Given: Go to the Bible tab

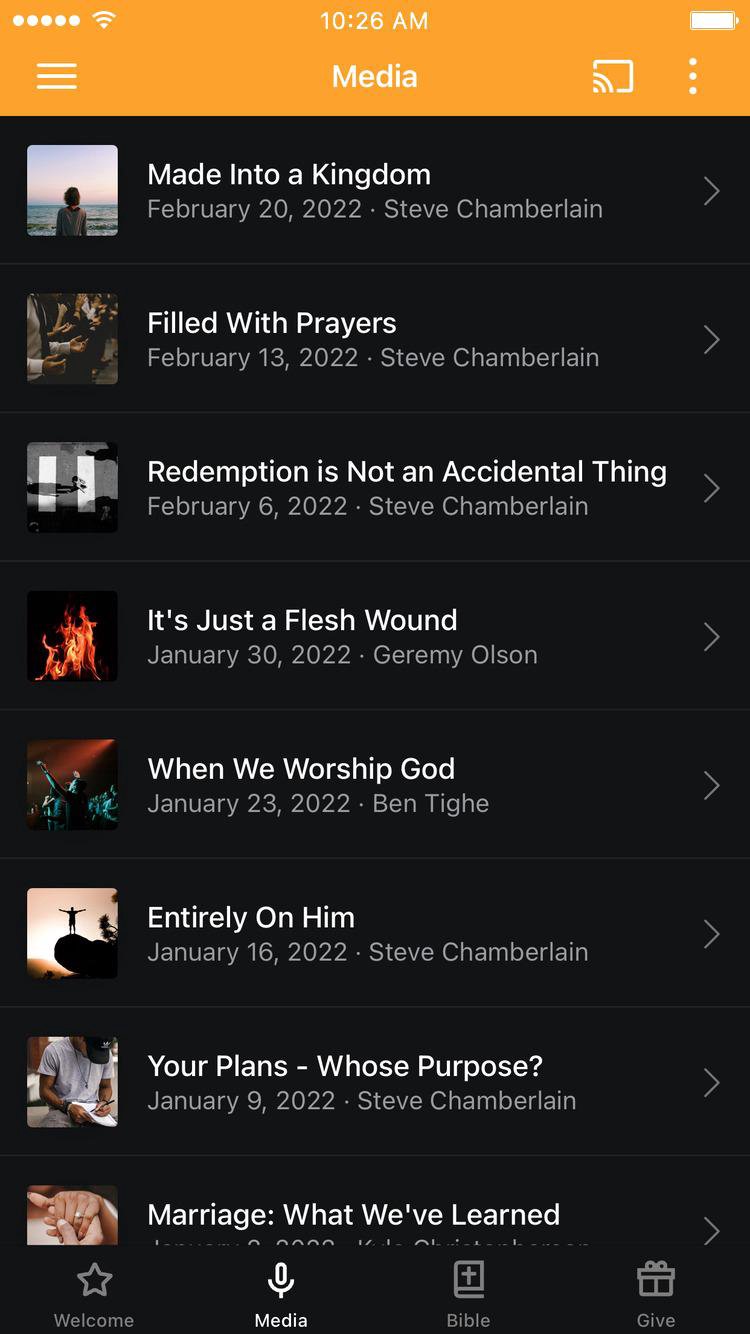Looking at the screenshot, I should (x=468, y=1294).
